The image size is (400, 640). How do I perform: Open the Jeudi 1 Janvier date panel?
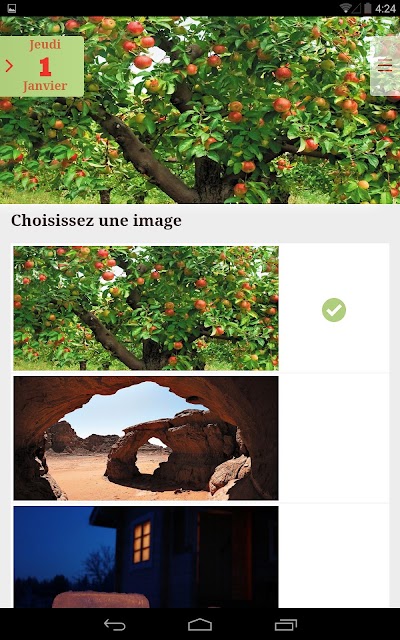coord(42,66)
